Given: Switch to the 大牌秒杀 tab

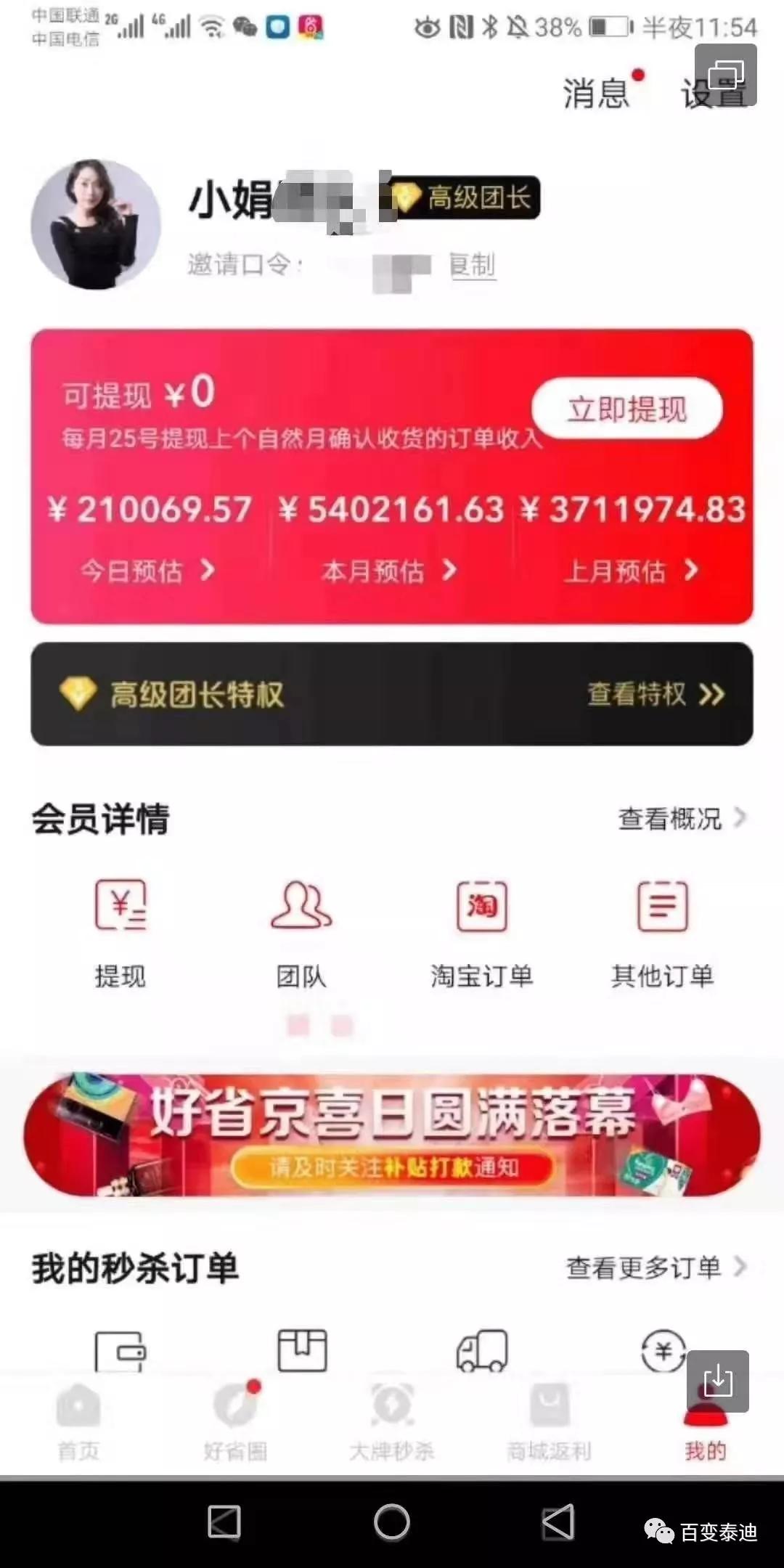Looking at the screenshot, I should click(x=392, y=1423).
